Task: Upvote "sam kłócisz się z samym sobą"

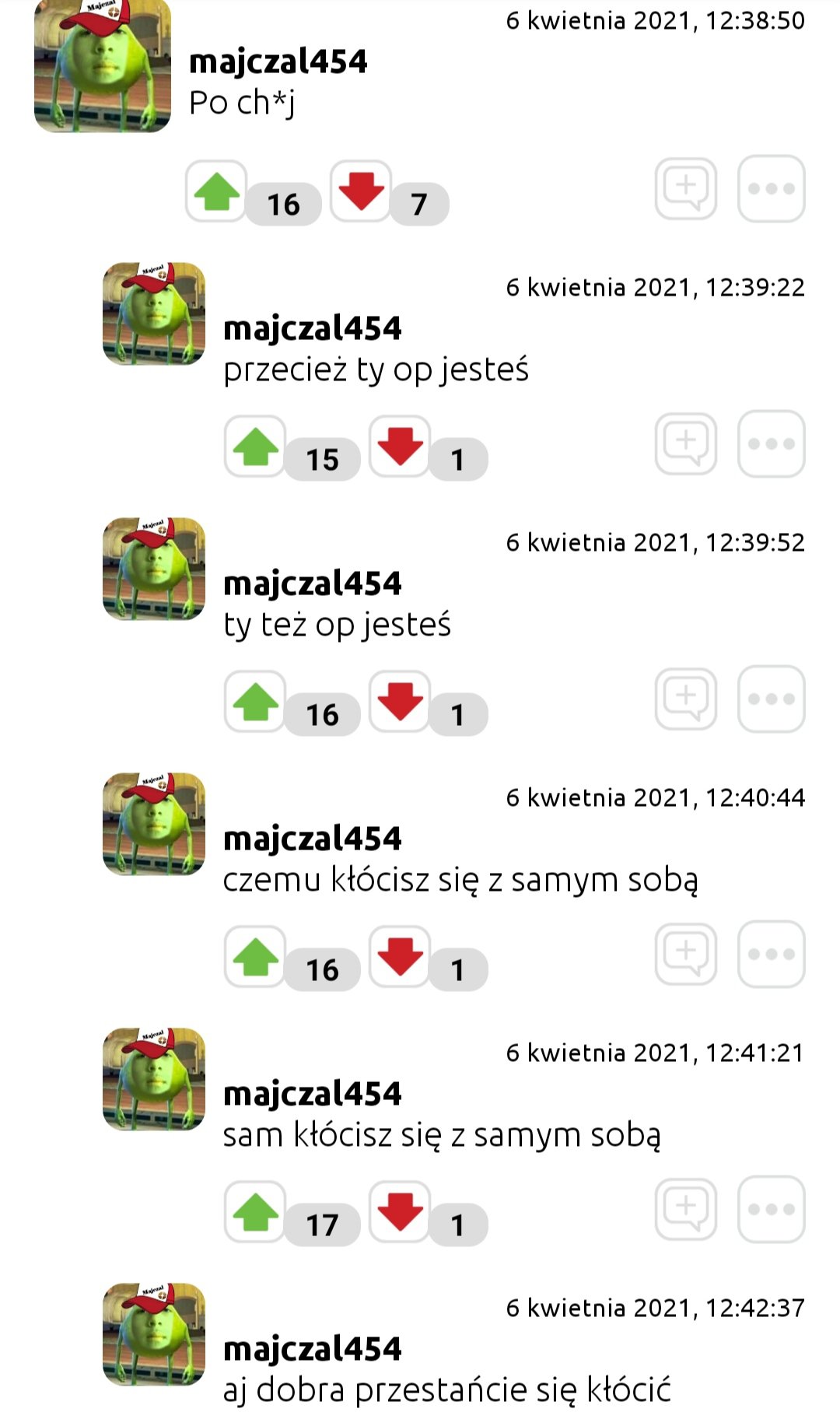Action: pyautogui.click(x=255, y=1212)
